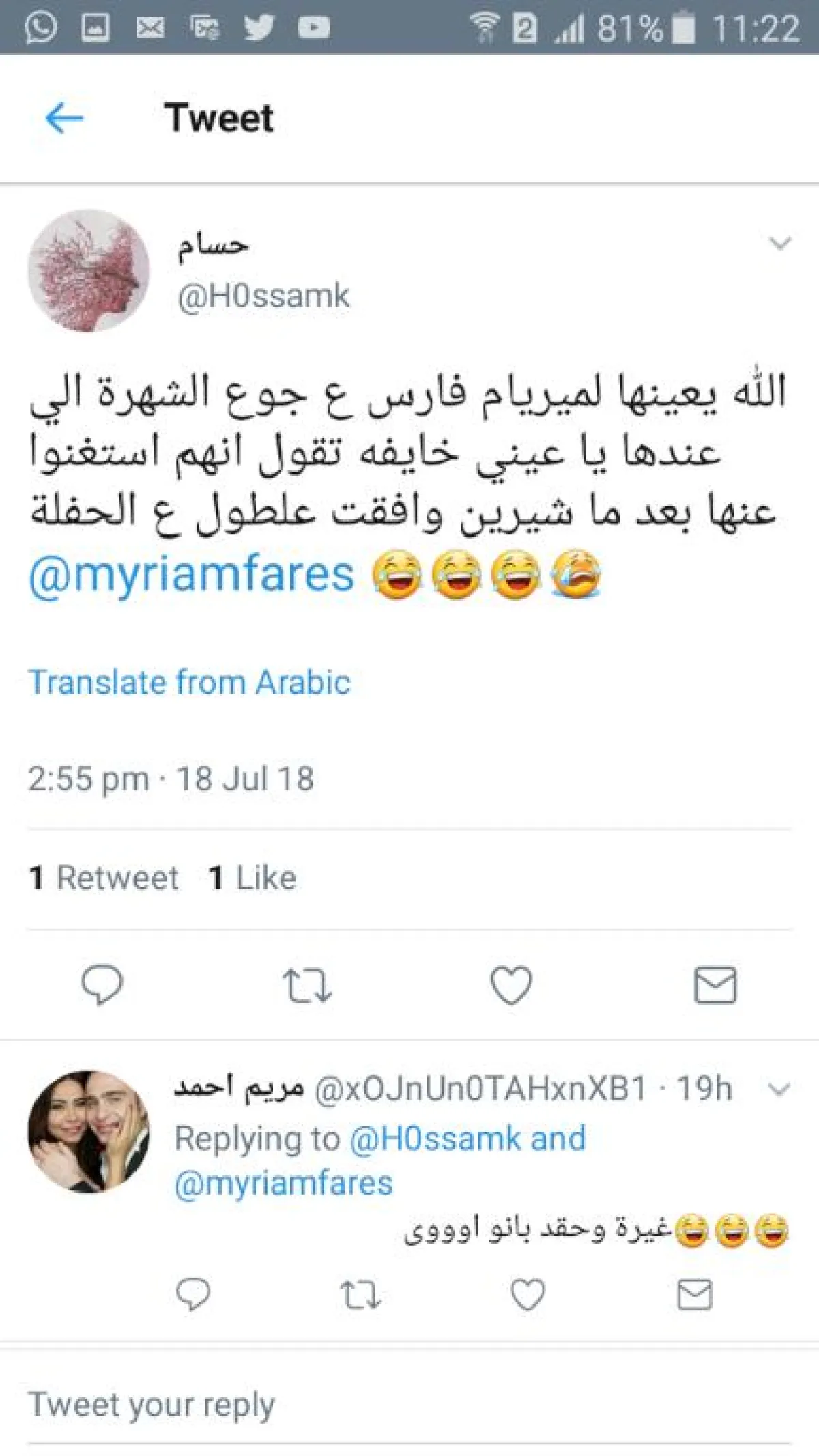Screen dimensions: 819x1456
Task: View the 1 Retweet list
Action: [104, 878]
